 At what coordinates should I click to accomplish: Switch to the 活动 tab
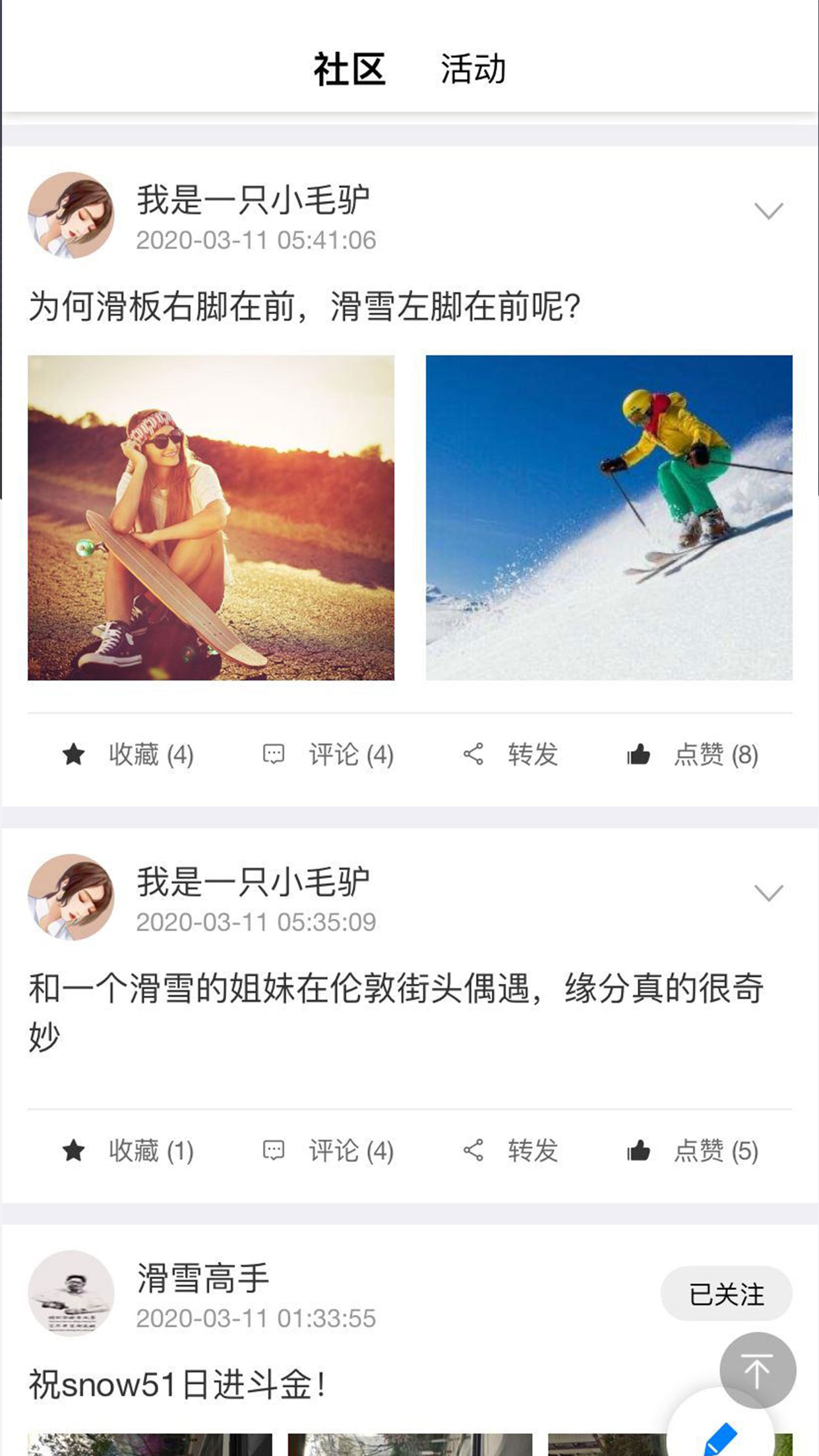click(x=472, y=68)
